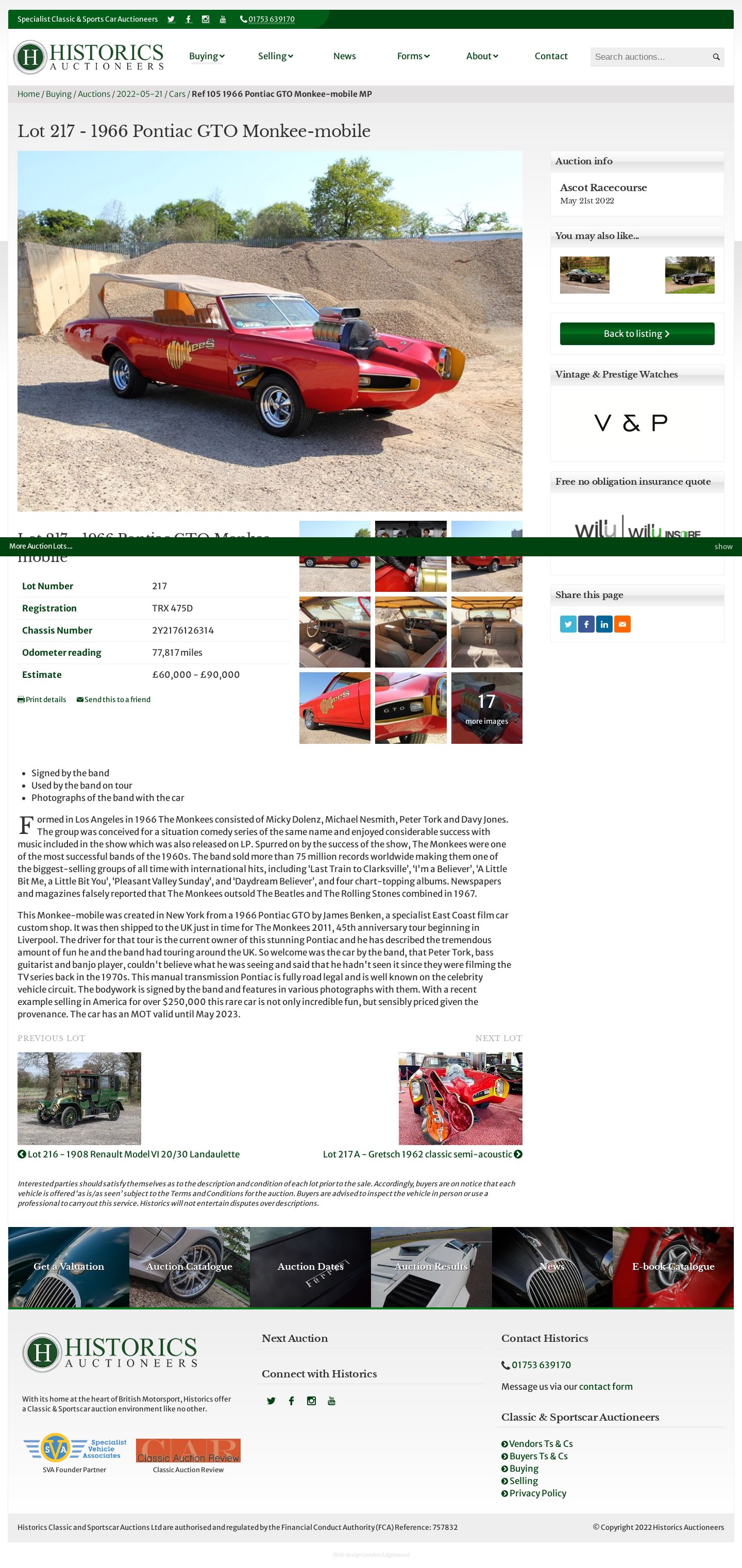The image size is (742, 1568).
Task: Tap Back to listing button
Action: tap(636, 334)
